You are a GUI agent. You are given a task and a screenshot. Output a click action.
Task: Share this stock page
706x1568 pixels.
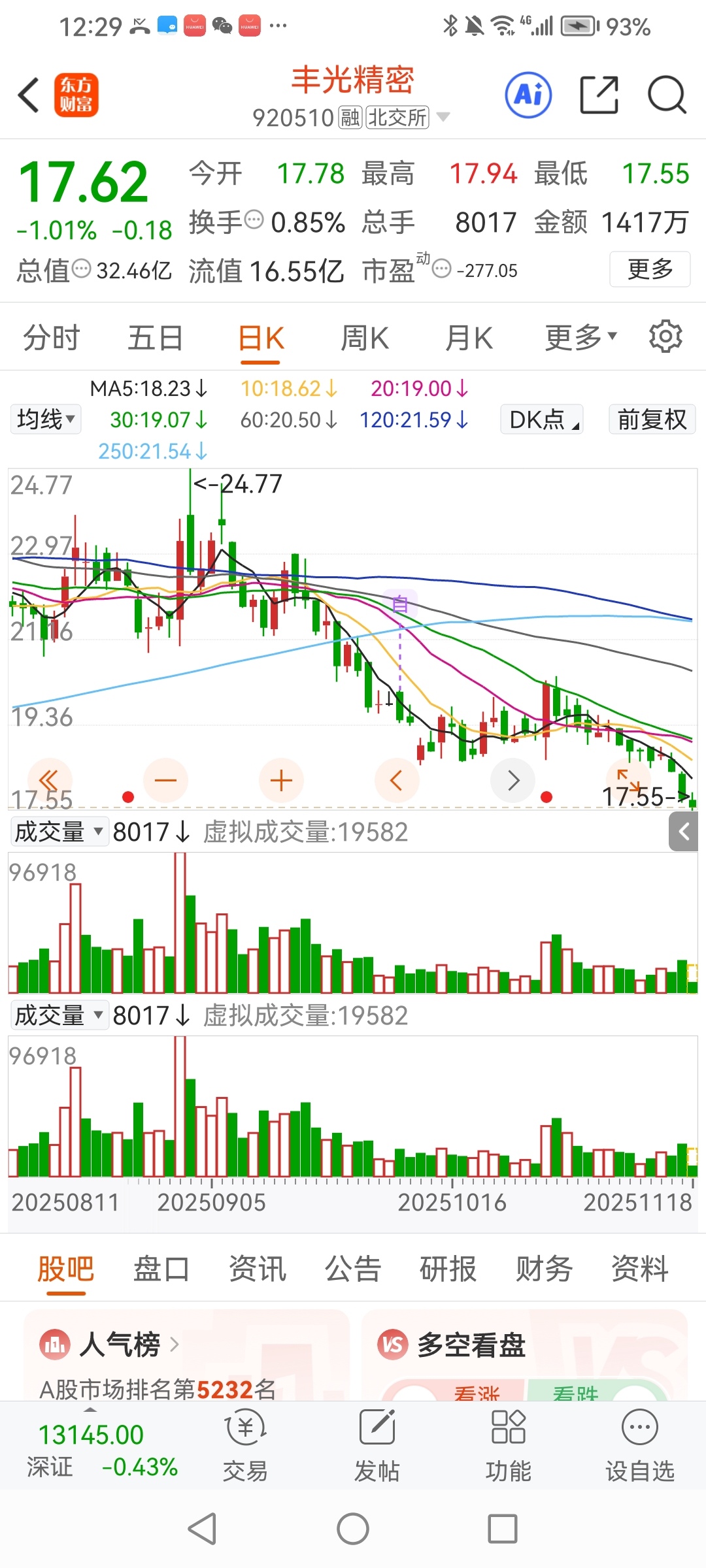point(599,95)
